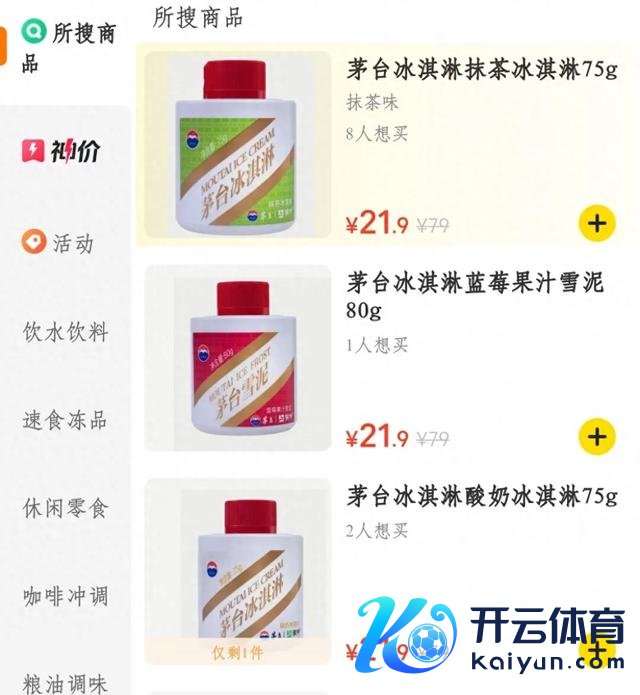640x695 pixels.
Task: Open 茅台冰淇淋酸奶冰淇淋75g product
Action: click(x=482, y=496)
